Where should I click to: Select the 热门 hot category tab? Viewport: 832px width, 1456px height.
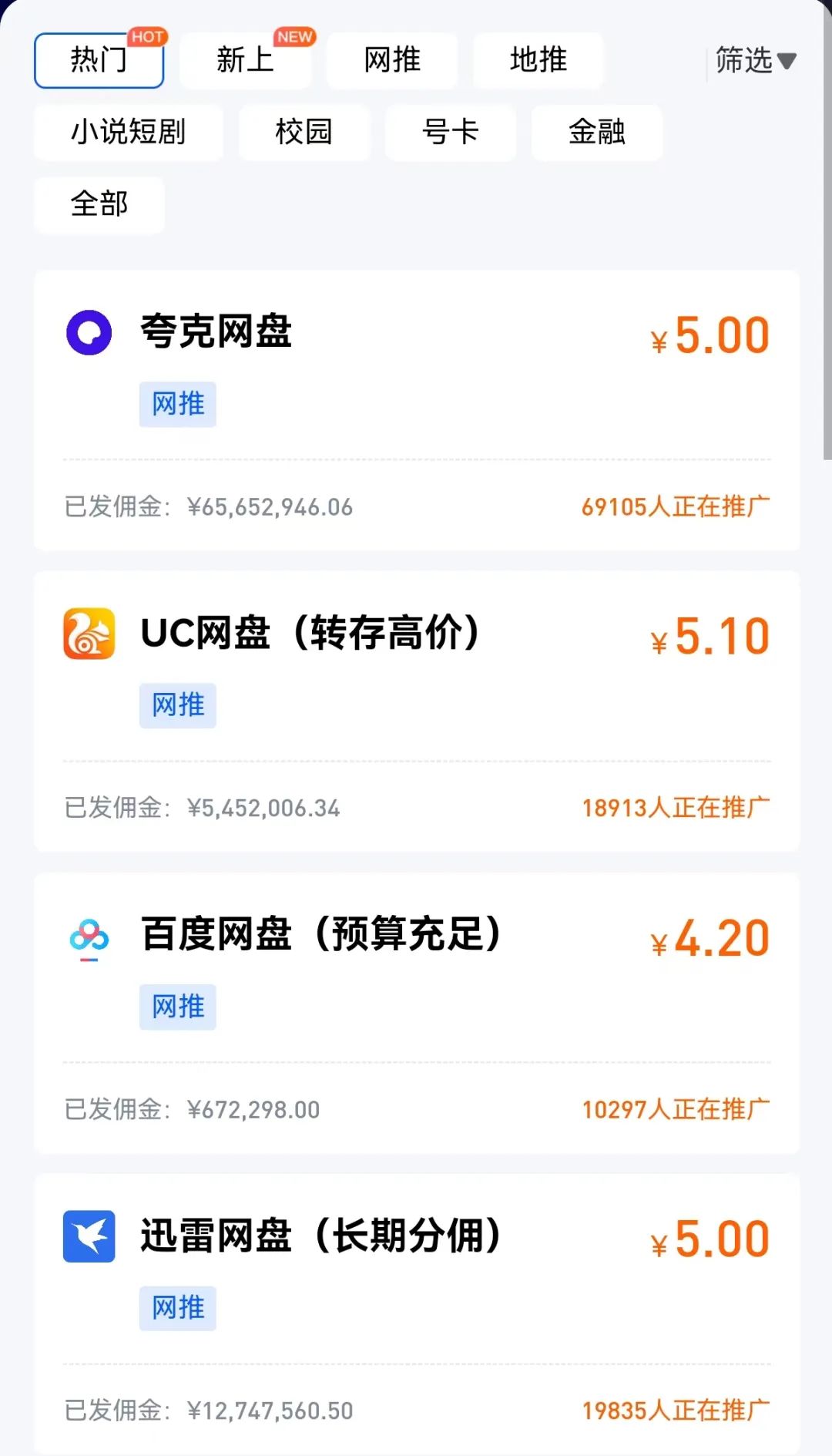(99, 60)
